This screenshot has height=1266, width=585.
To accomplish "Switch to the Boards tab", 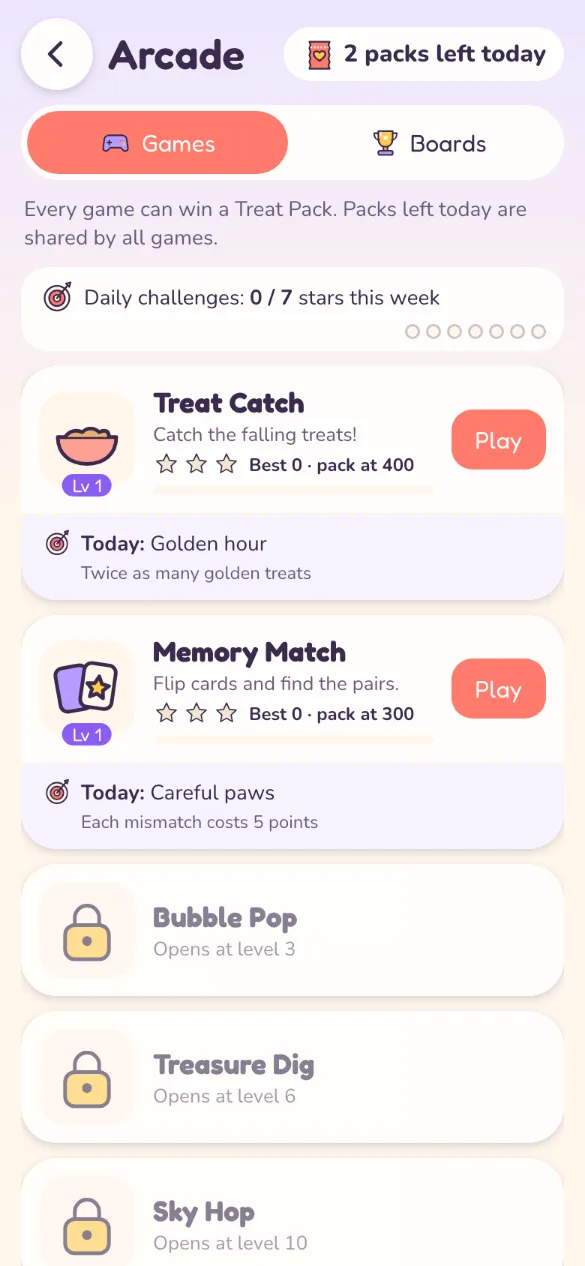I will click(428, 143).
